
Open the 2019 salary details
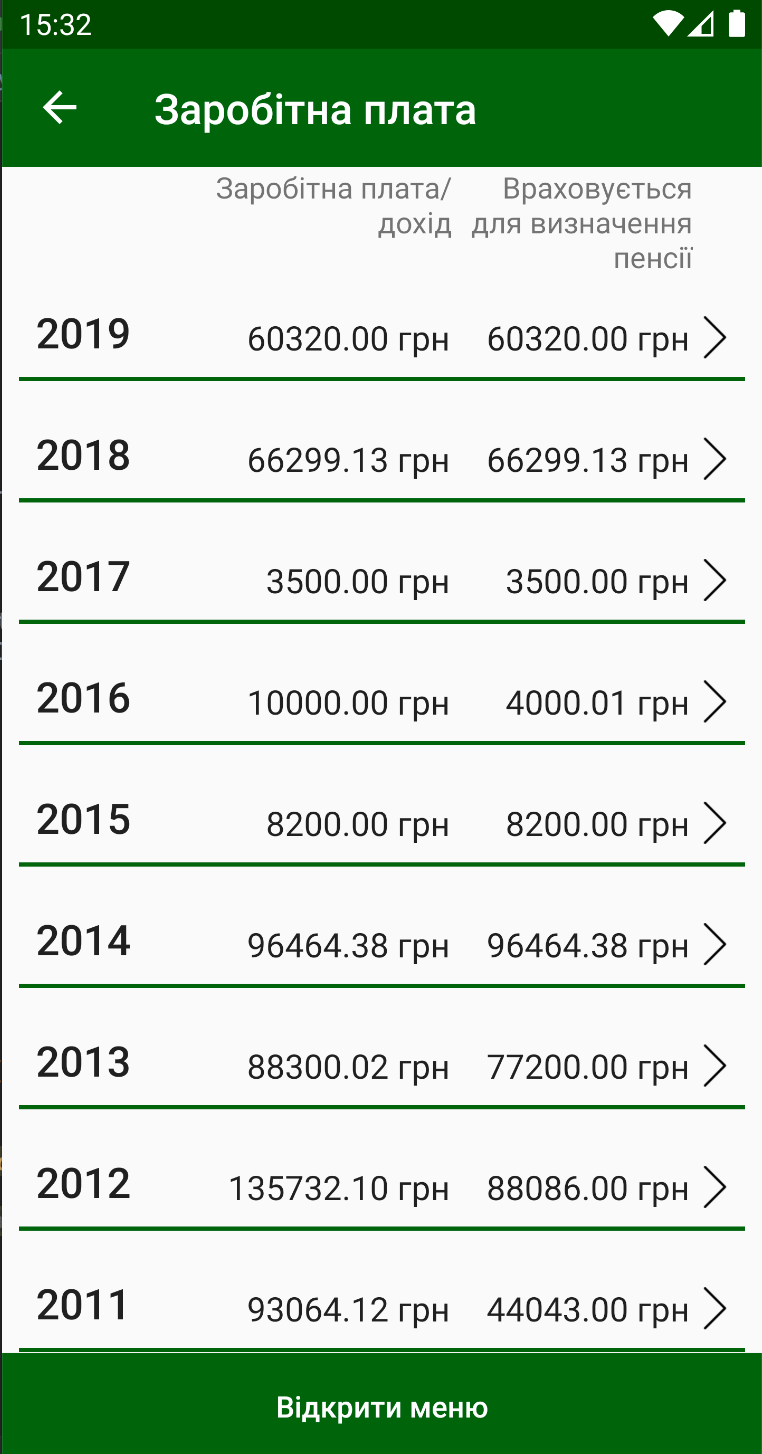(x=382, y=337)
